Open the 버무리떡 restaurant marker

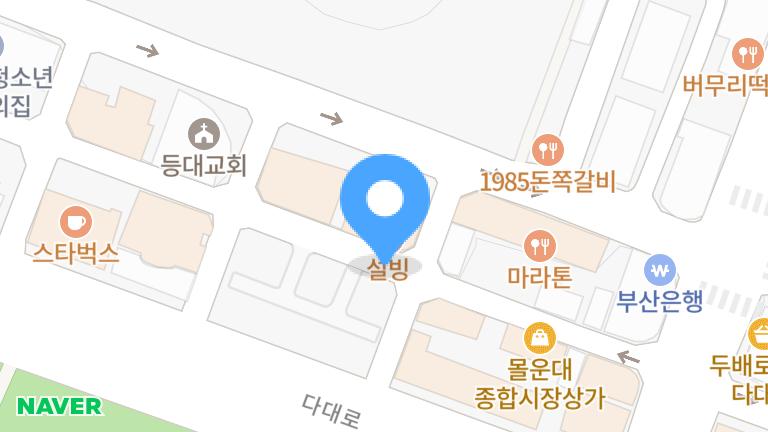point(748,53)
